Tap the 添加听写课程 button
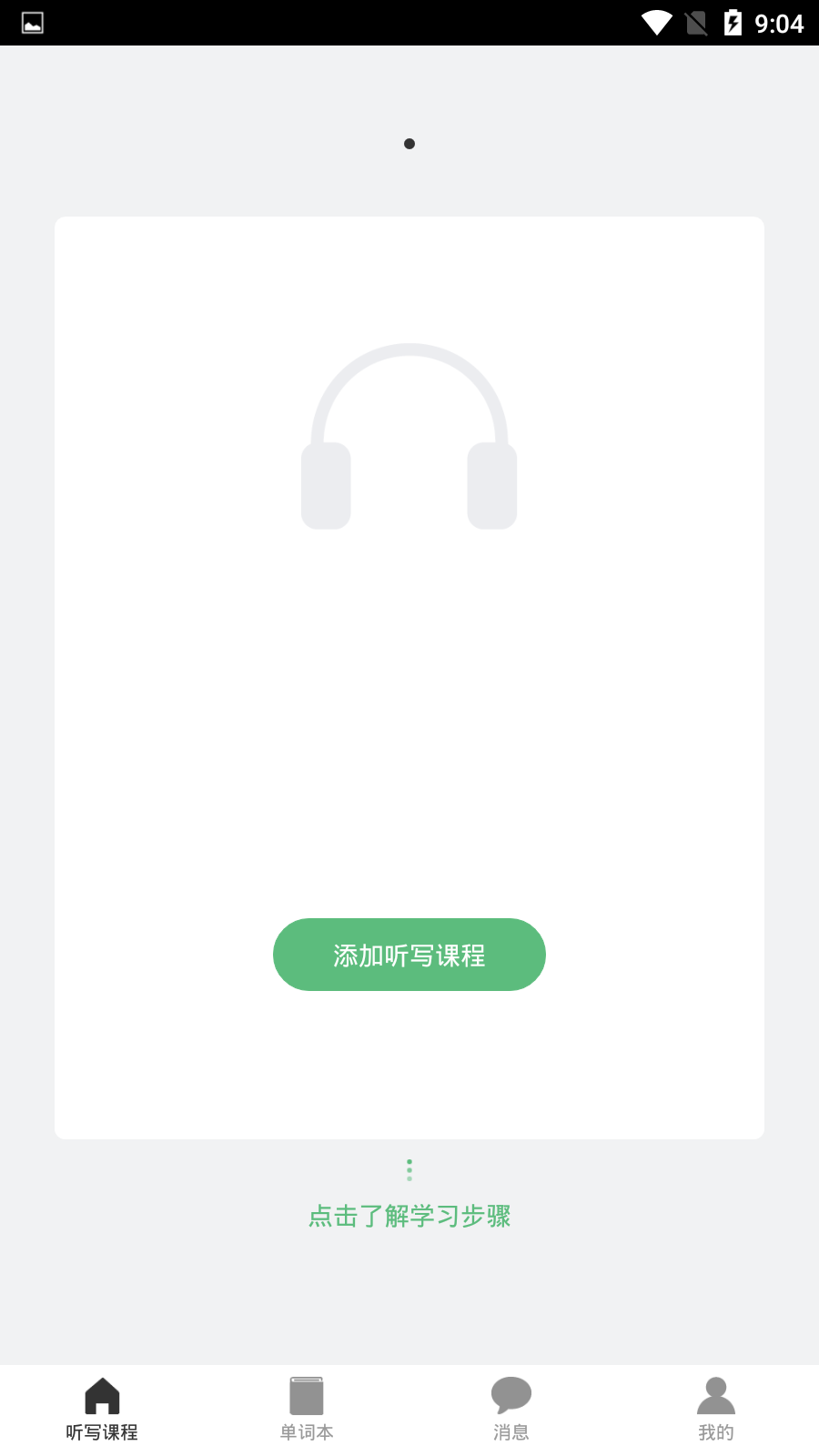 pos(409,955)
